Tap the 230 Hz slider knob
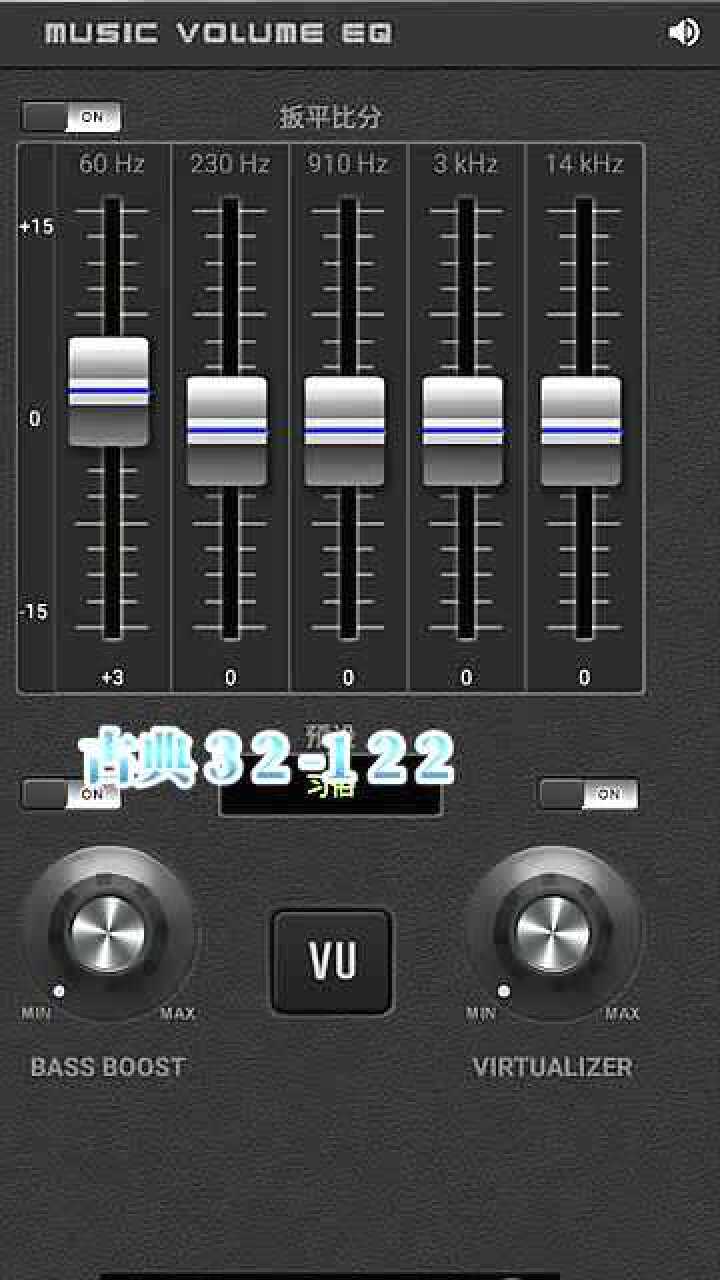The width and height of the screenshot is (720, 1280). pyautogui.click(x=227, y=431)
